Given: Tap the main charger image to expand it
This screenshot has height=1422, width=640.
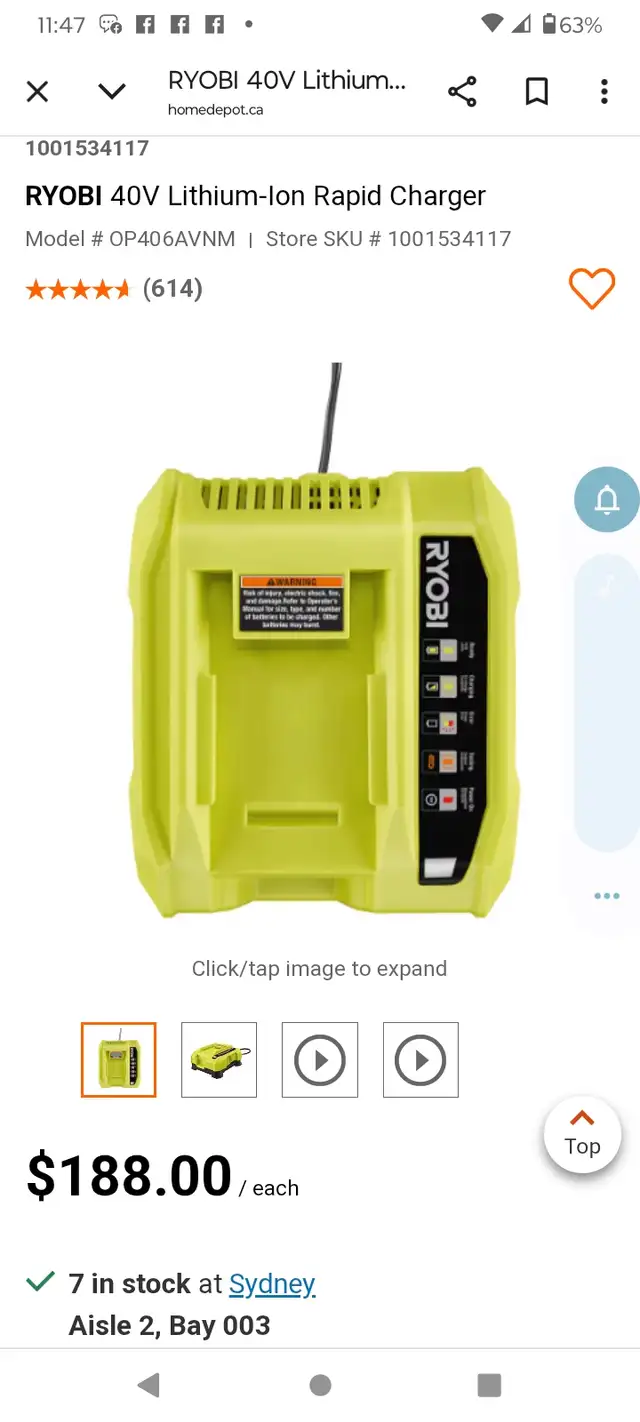Looking at the screenshot, I should click(320, 640).
